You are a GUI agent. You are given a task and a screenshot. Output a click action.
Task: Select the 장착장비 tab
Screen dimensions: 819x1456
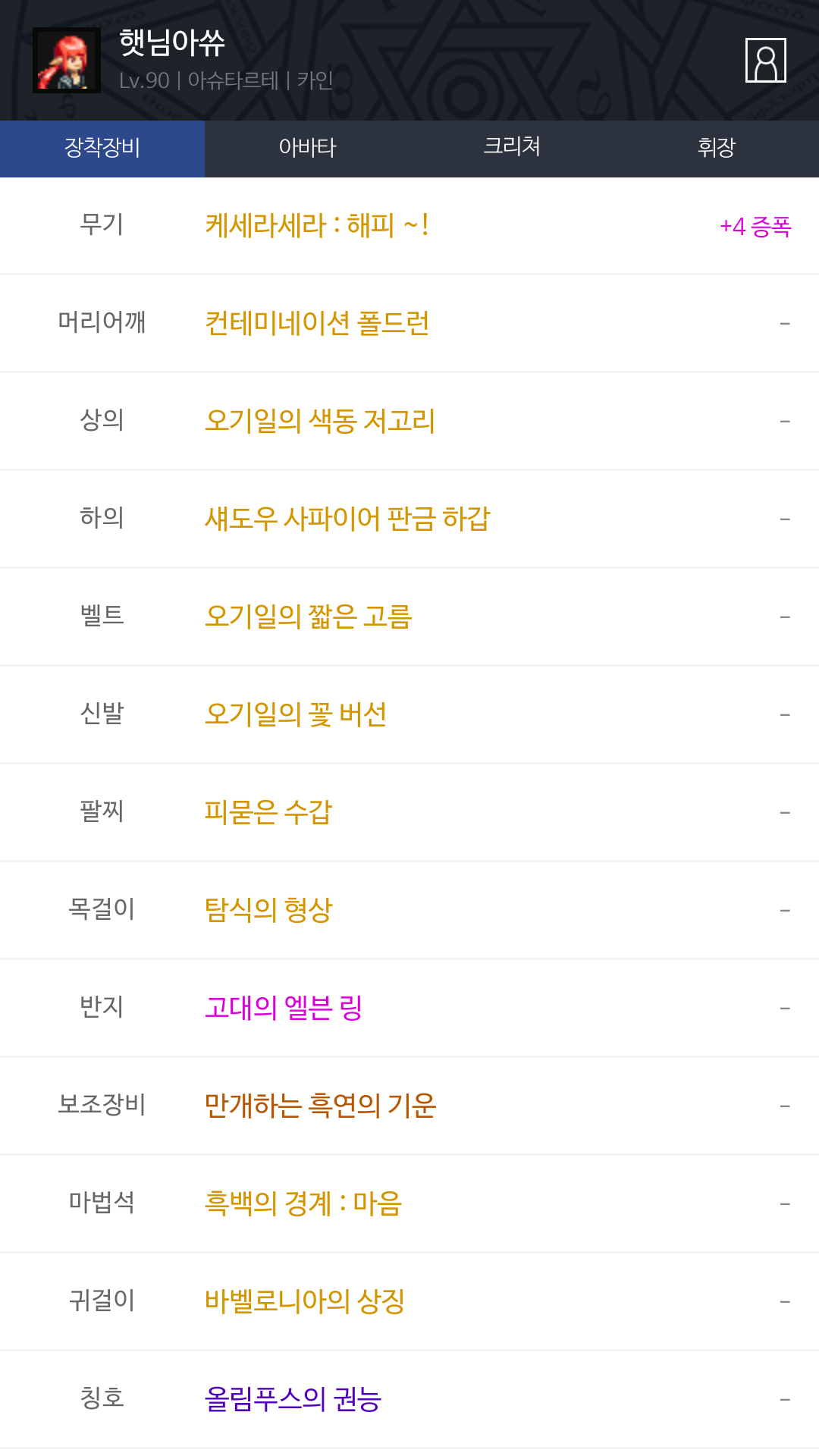coord(102,148)
